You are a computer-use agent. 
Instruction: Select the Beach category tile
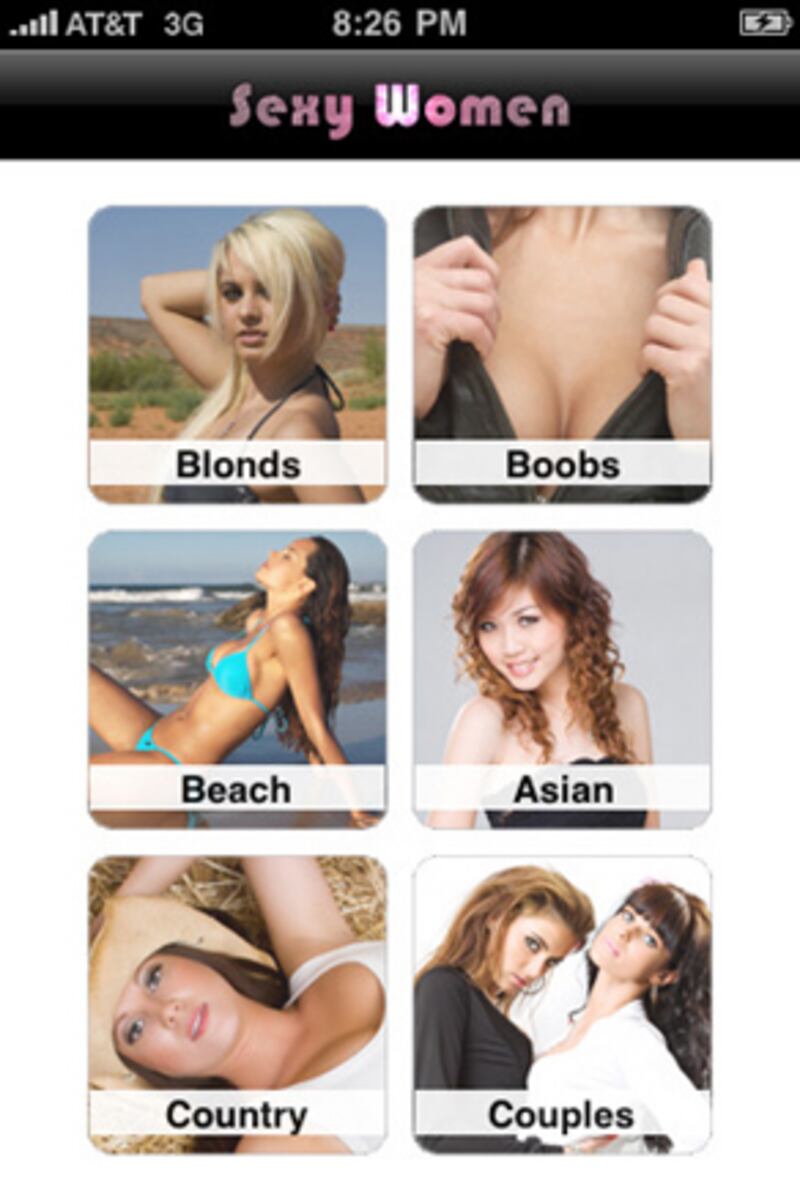237,679
